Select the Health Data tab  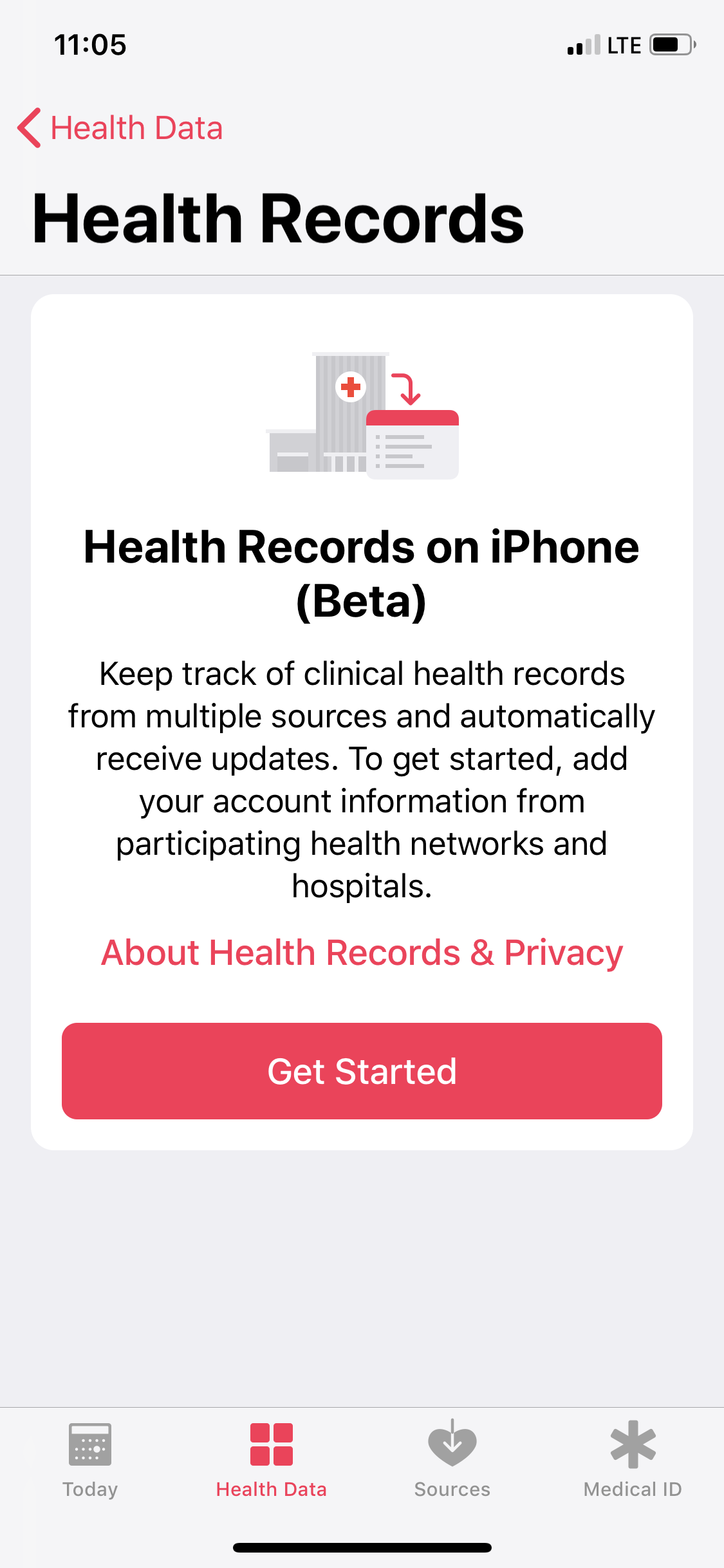[271, 1460]
